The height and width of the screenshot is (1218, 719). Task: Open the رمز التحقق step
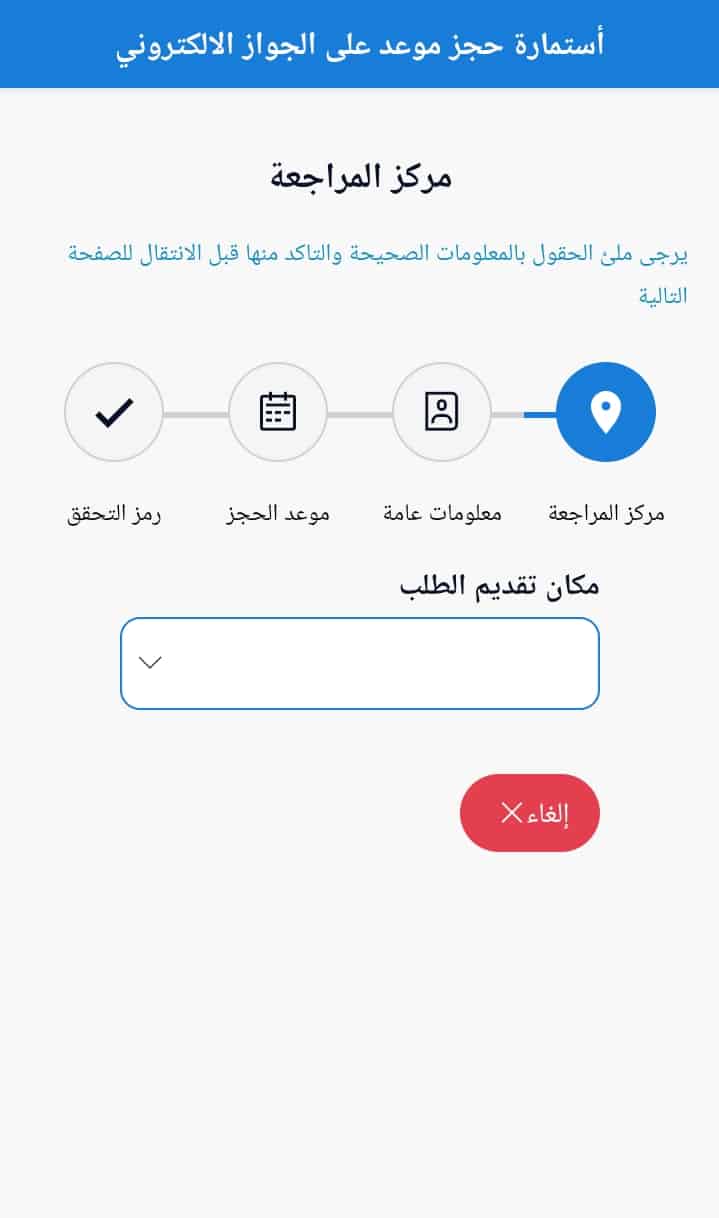coord(114,412)
